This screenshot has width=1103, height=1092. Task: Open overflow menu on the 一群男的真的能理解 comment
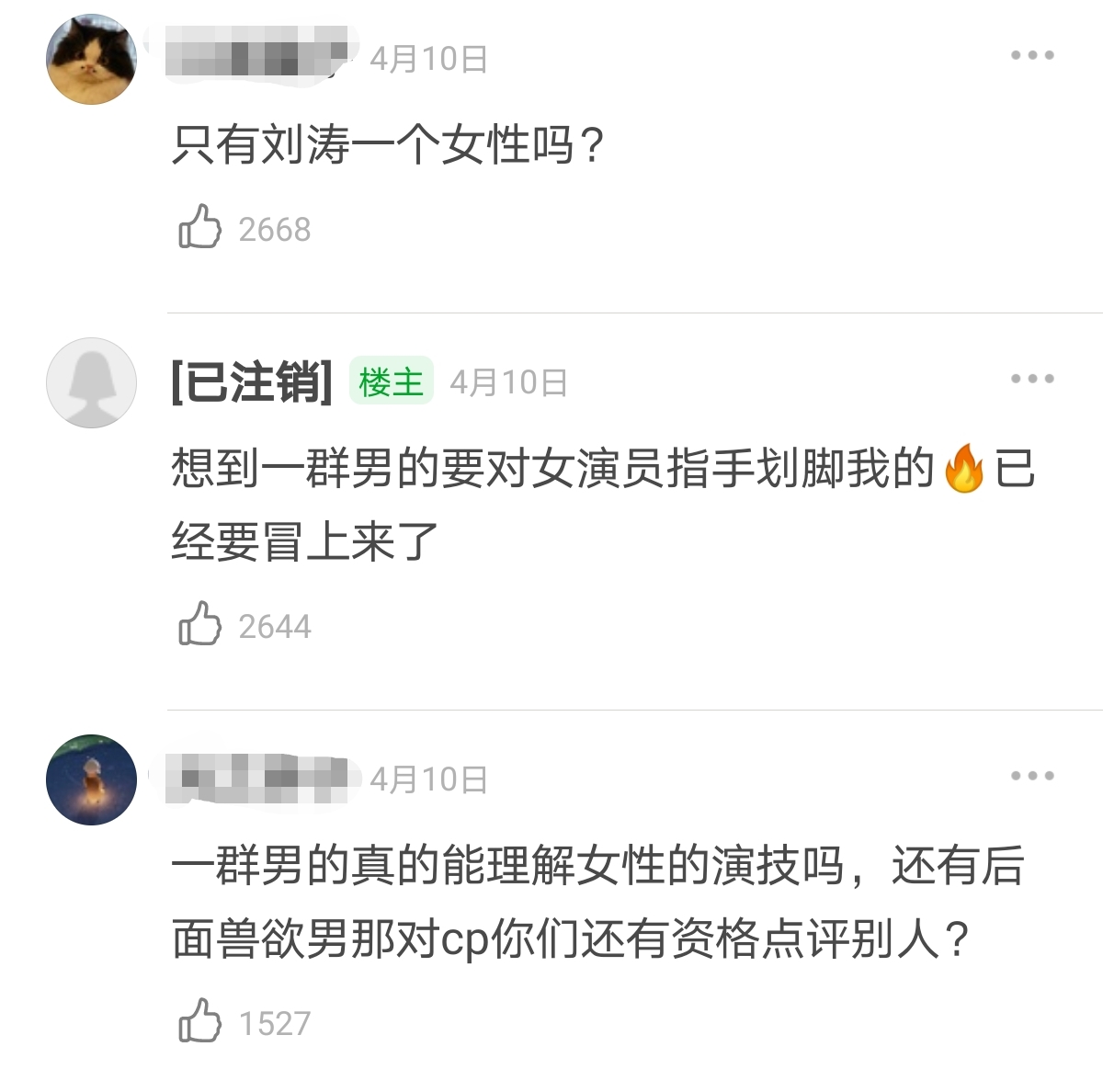(x=1031, y=776)
